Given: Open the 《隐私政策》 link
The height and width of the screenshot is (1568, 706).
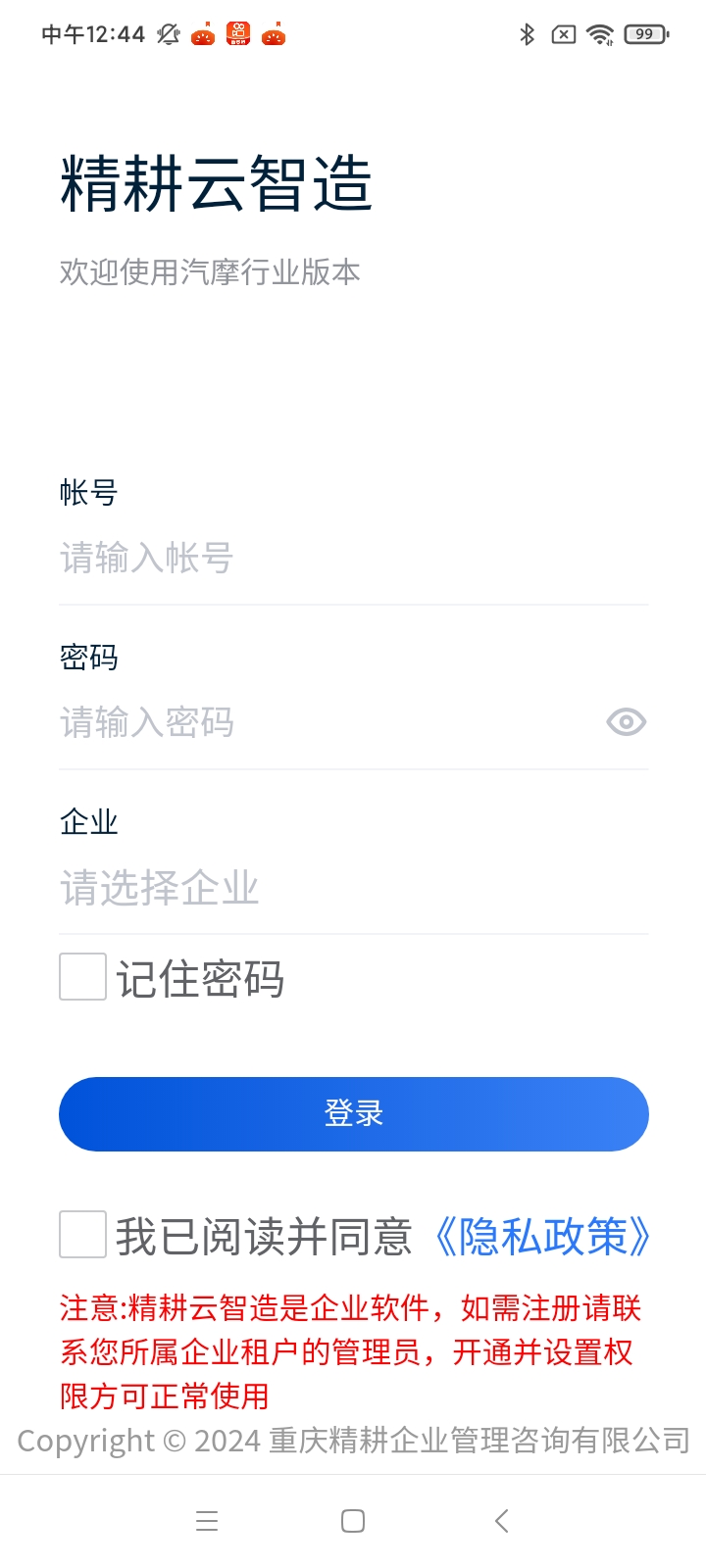Looking at the screenshot, I should 540,1237.
